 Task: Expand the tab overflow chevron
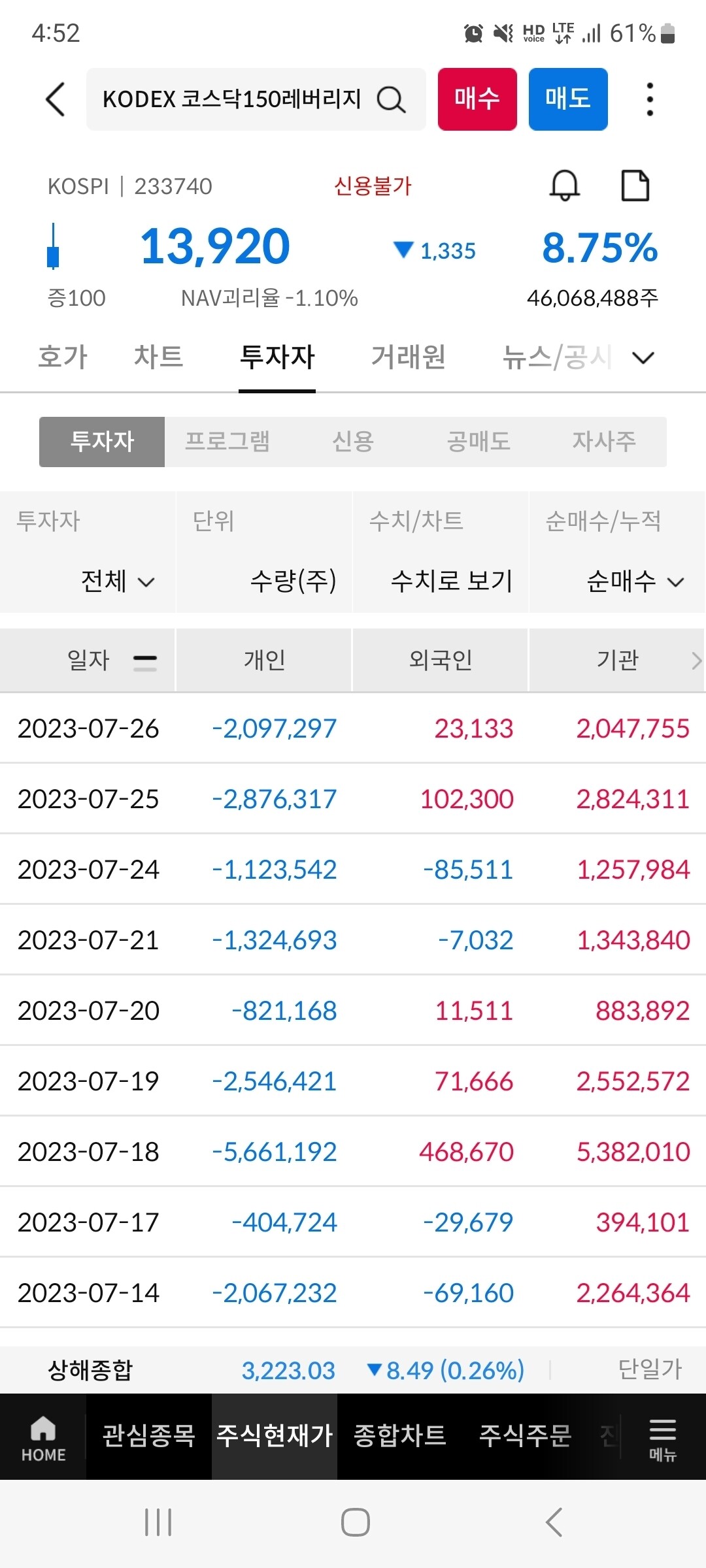pyautogui.click(x=643, y=358)
